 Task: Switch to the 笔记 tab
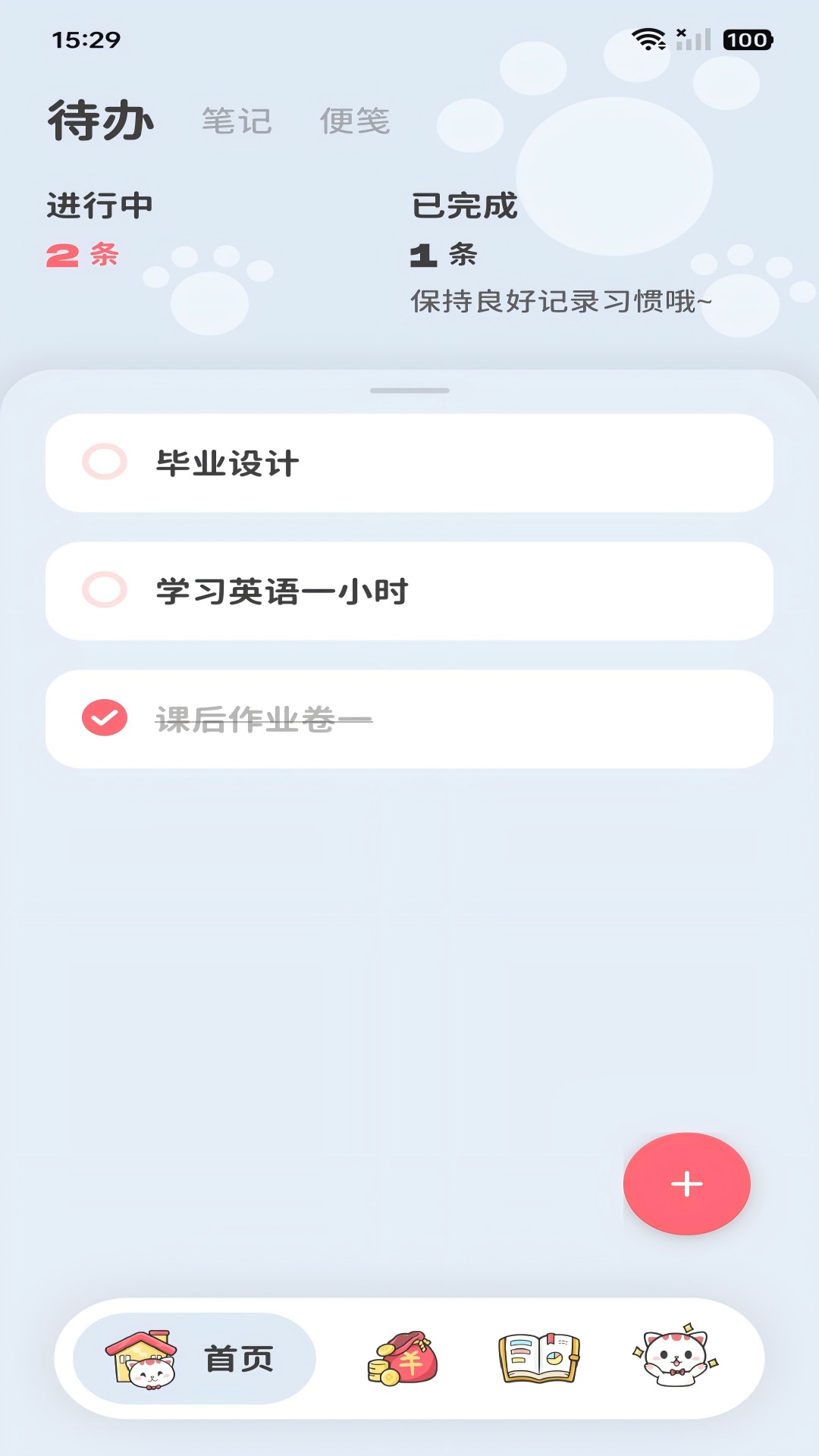(x=237, y=121)
